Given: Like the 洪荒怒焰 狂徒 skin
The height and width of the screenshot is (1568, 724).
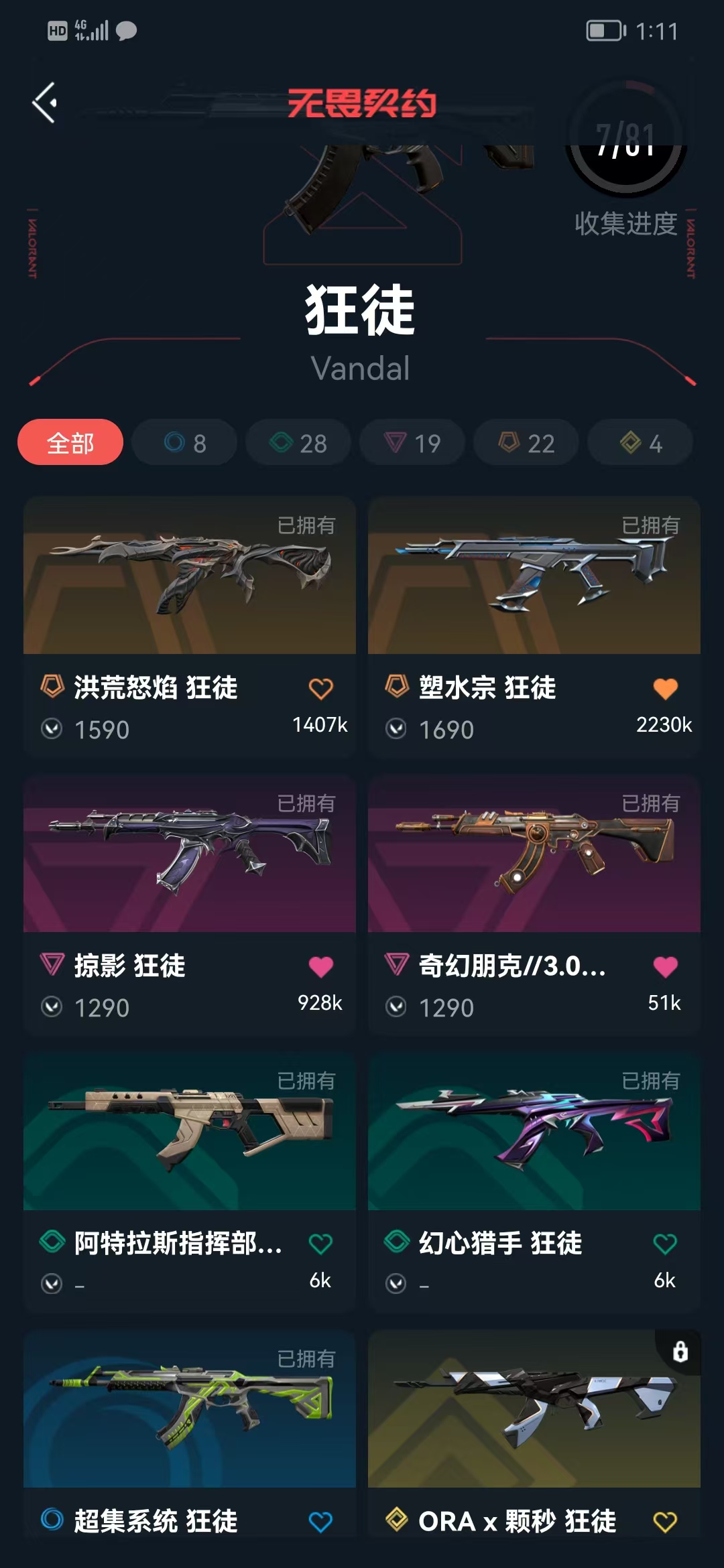Looking at the screenshot, I should [320, 688].
